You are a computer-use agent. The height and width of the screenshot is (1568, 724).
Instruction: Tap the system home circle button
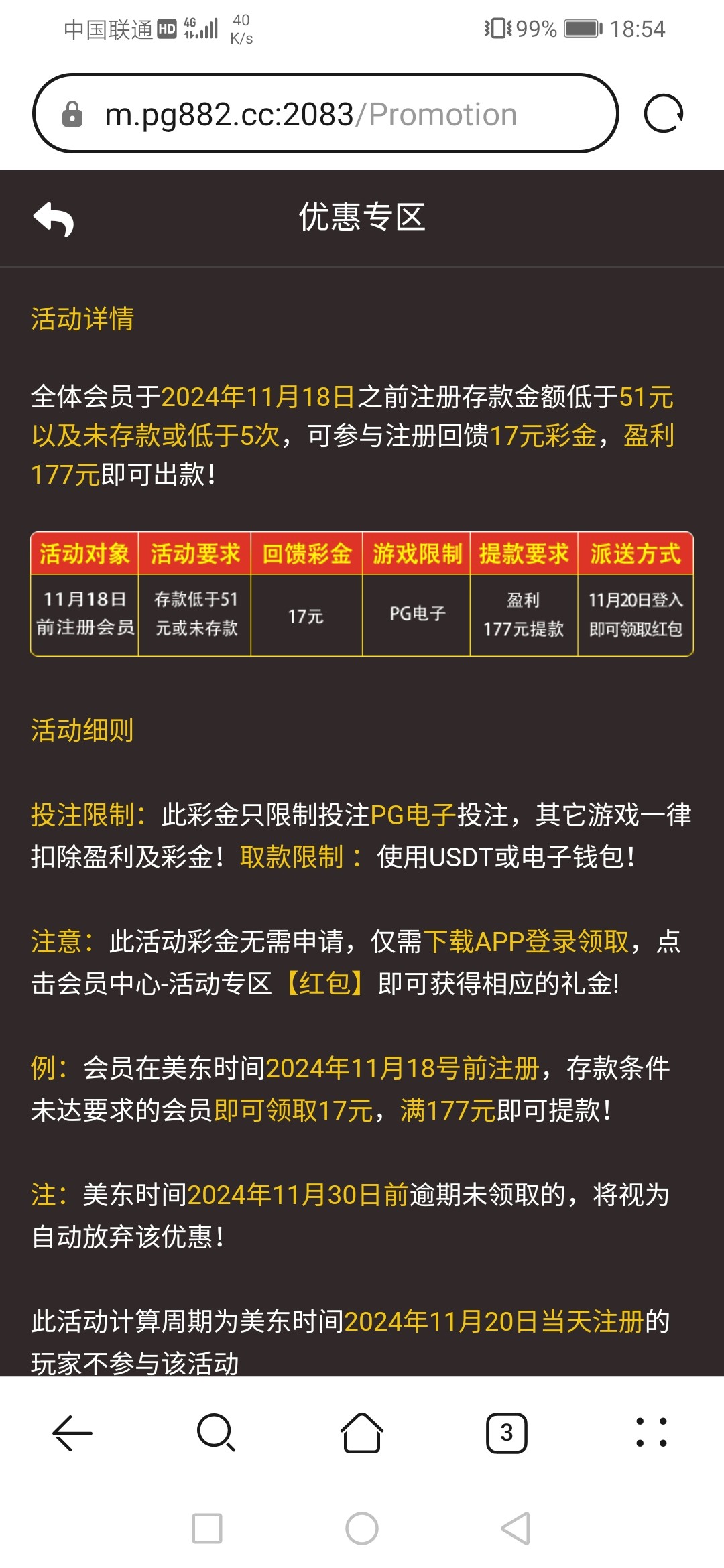362,1528
